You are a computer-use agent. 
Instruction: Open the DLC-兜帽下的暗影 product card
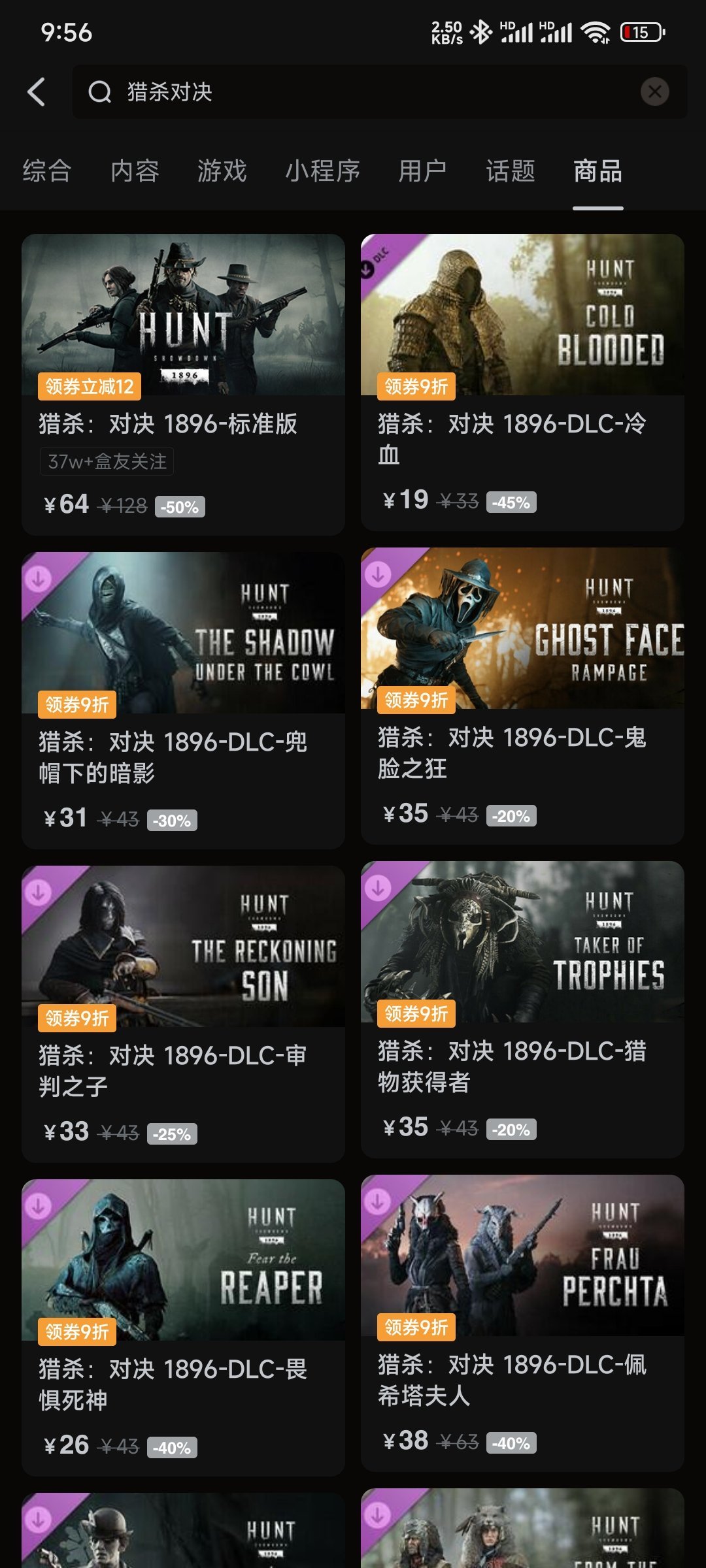(x=183, y=699)
